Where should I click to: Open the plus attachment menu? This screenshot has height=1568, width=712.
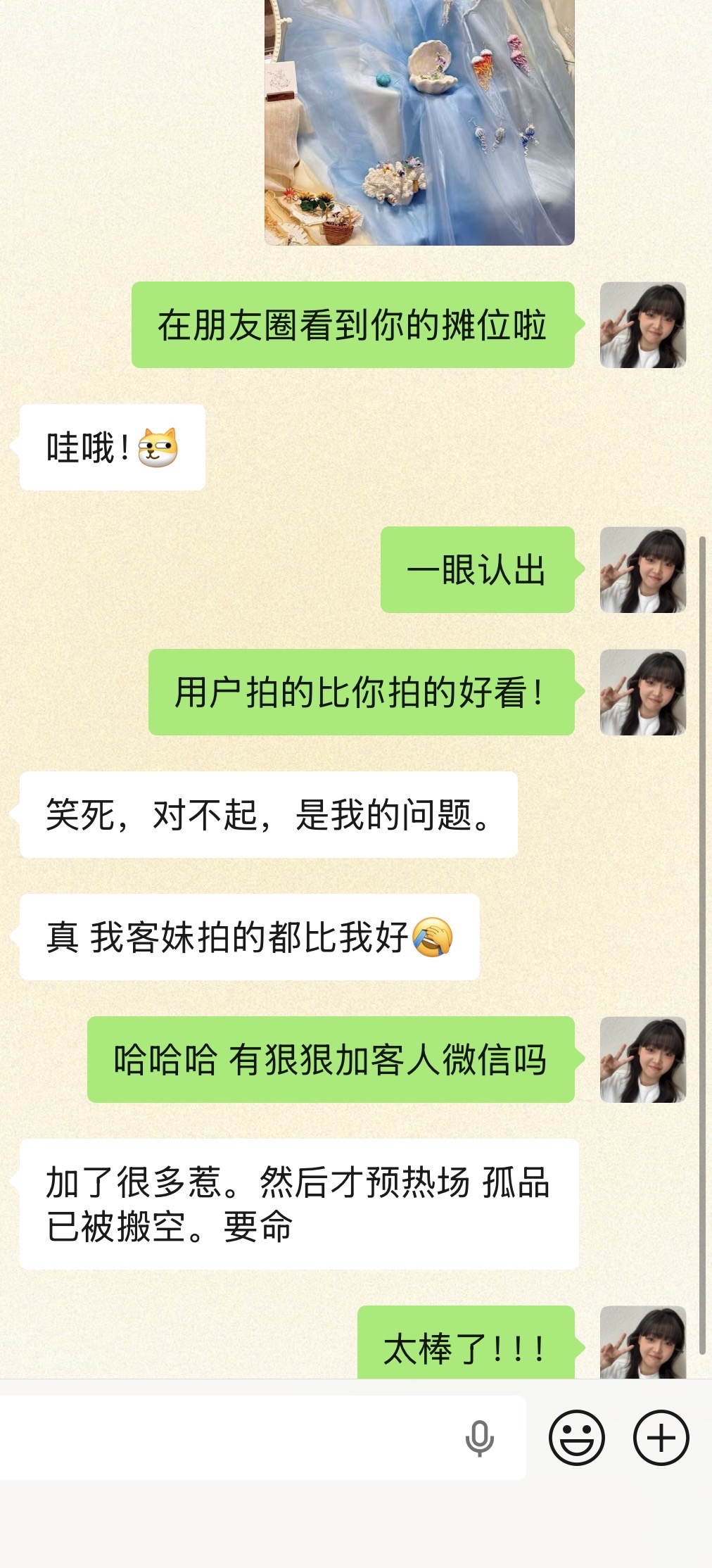pyautogui.click(x=661, y=1437)
